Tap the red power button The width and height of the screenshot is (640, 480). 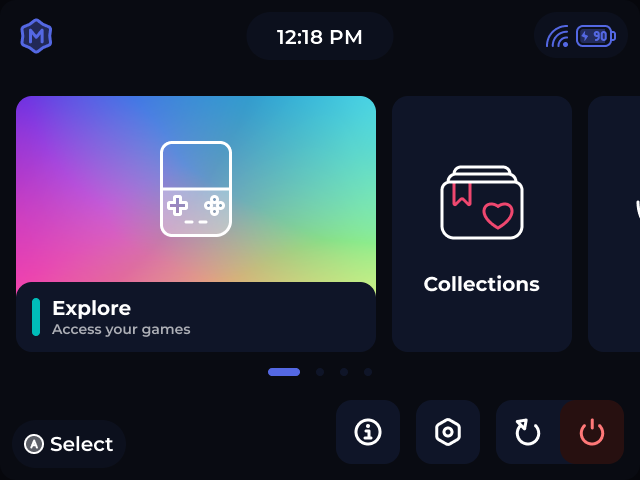(592, 432)
